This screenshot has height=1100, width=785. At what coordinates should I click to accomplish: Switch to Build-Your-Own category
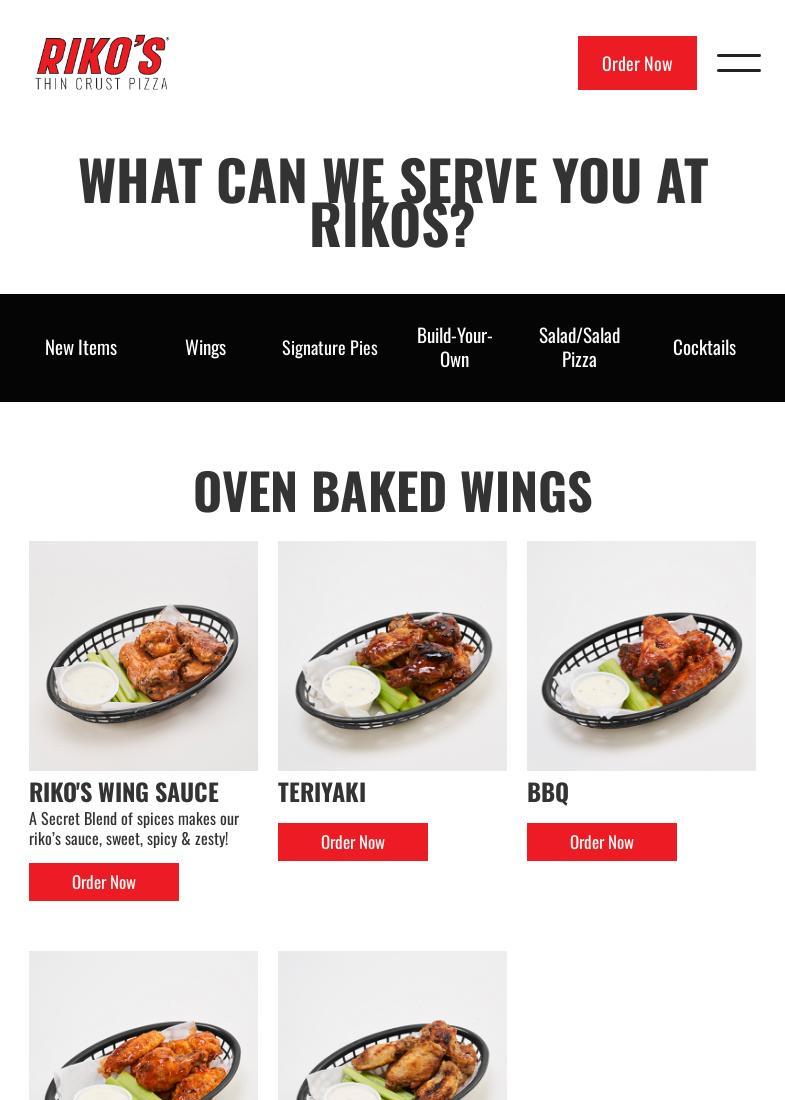(455, 348)
